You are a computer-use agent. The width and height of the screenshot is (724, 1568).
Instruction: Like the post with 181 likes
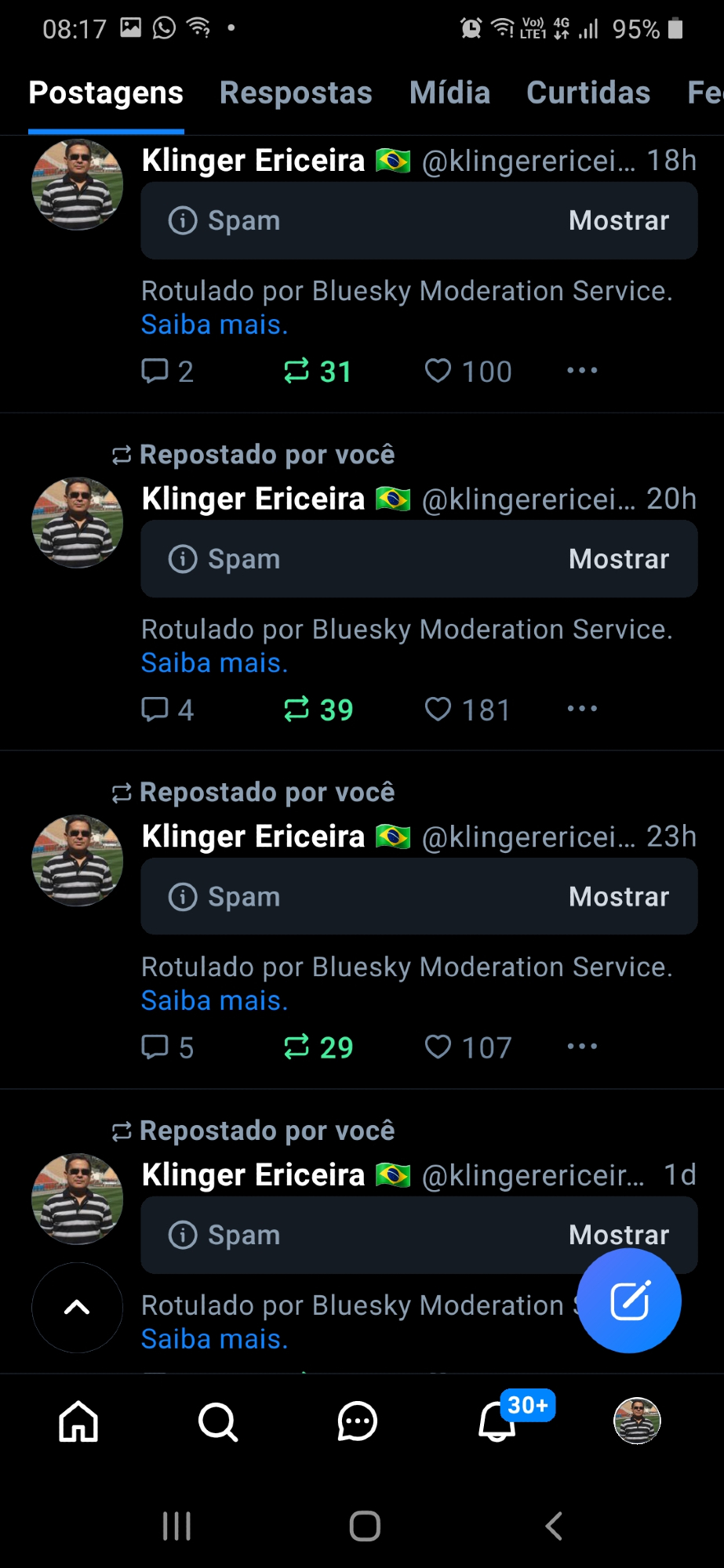click(x=438, y=710)
